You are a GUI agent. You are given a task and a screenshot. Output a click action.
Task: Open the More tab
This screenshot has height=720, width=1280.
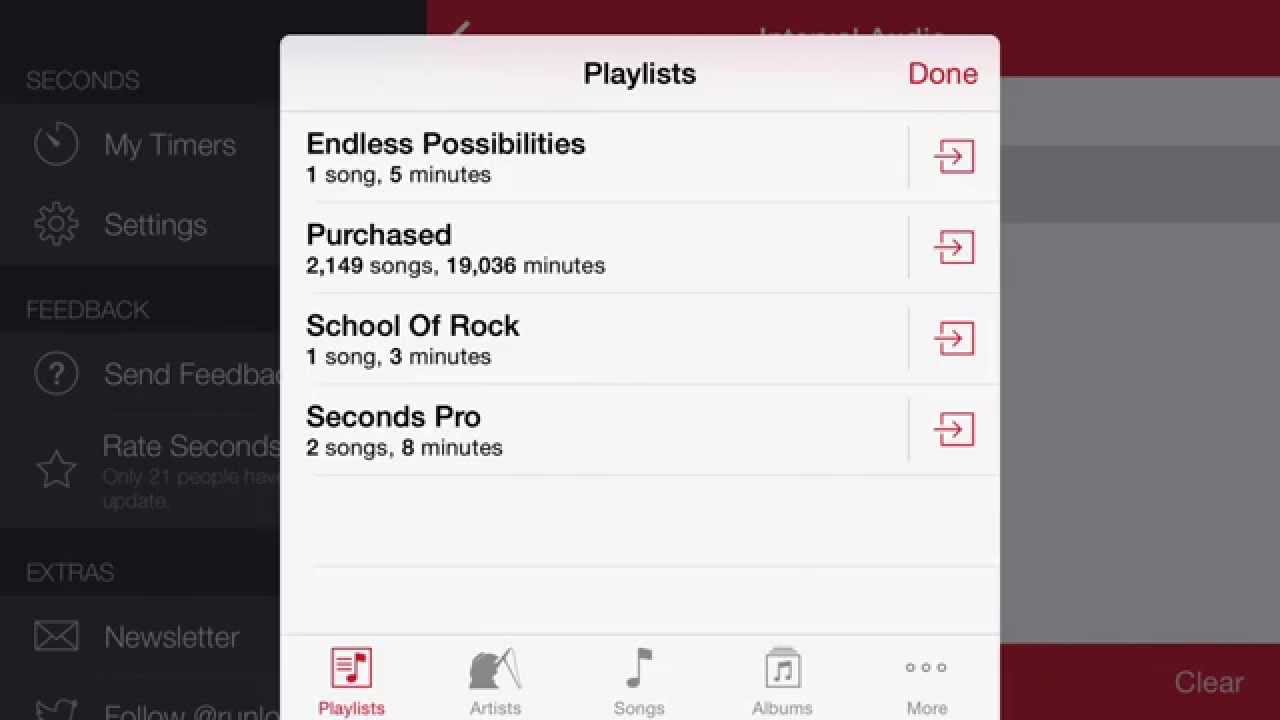[926, 680]
